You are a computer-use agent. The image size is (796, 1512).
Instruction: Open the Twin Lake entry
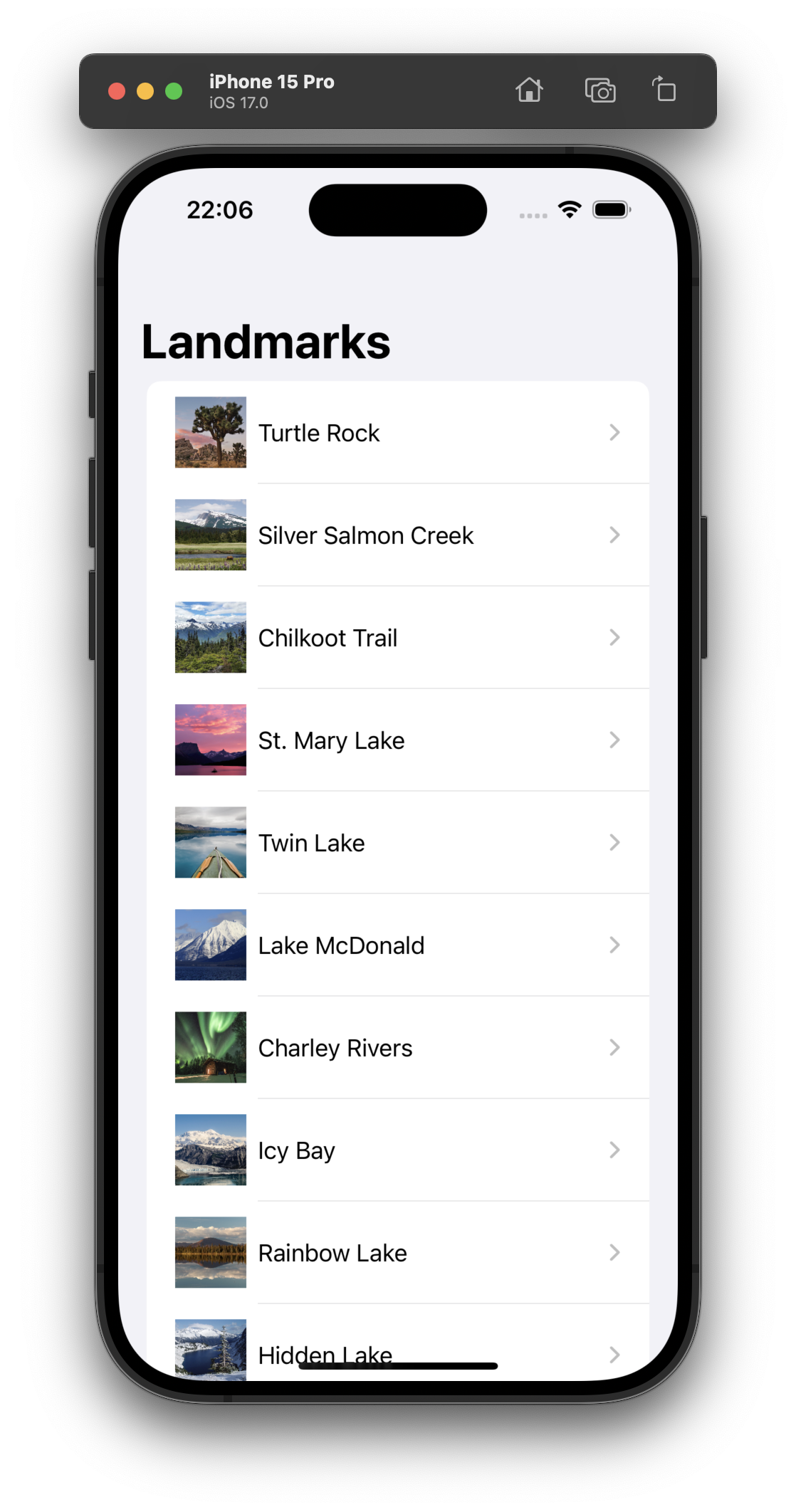point(397,842)
